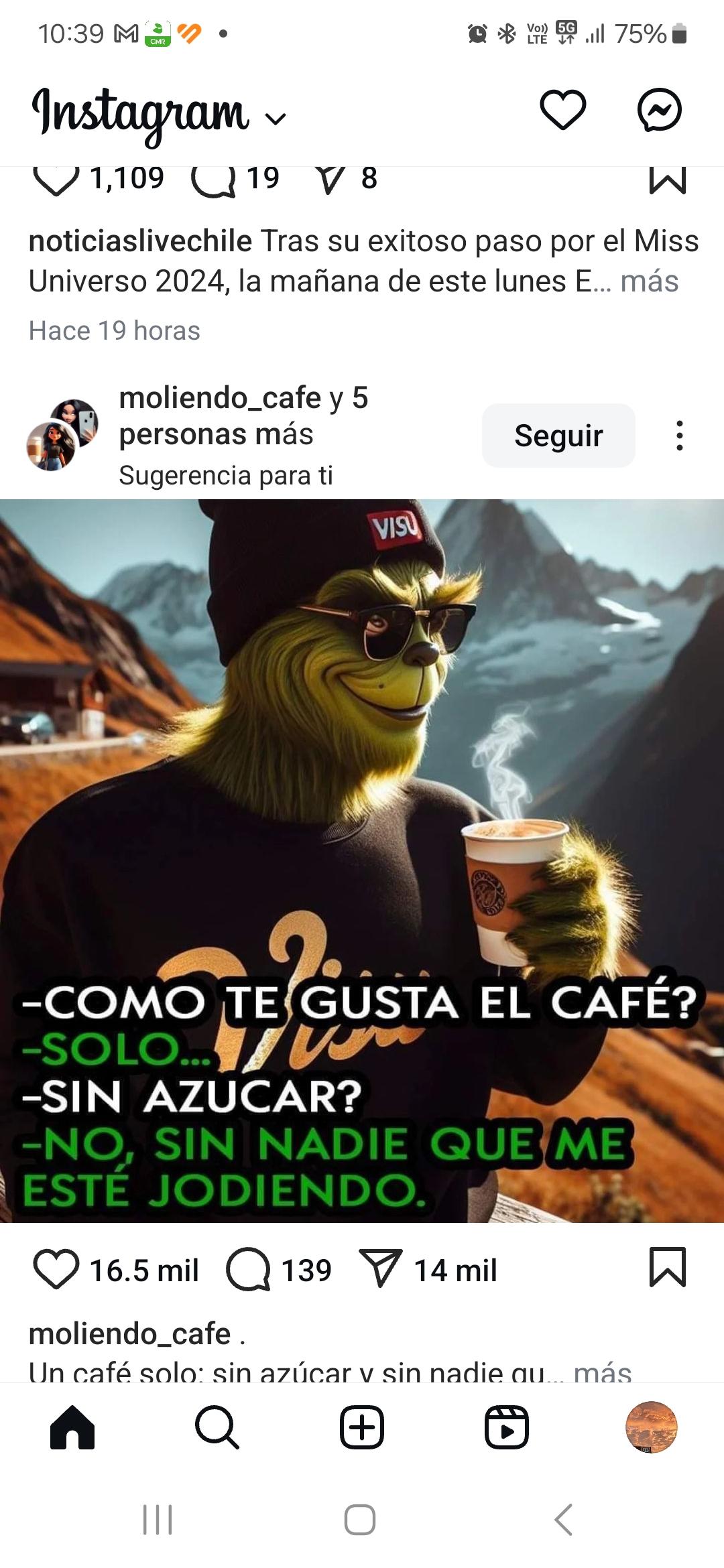Like the moliendo_cafe post
The width and height of the screenshot is (724, 1568).
pyautogui.click(x=56, y=1270)
